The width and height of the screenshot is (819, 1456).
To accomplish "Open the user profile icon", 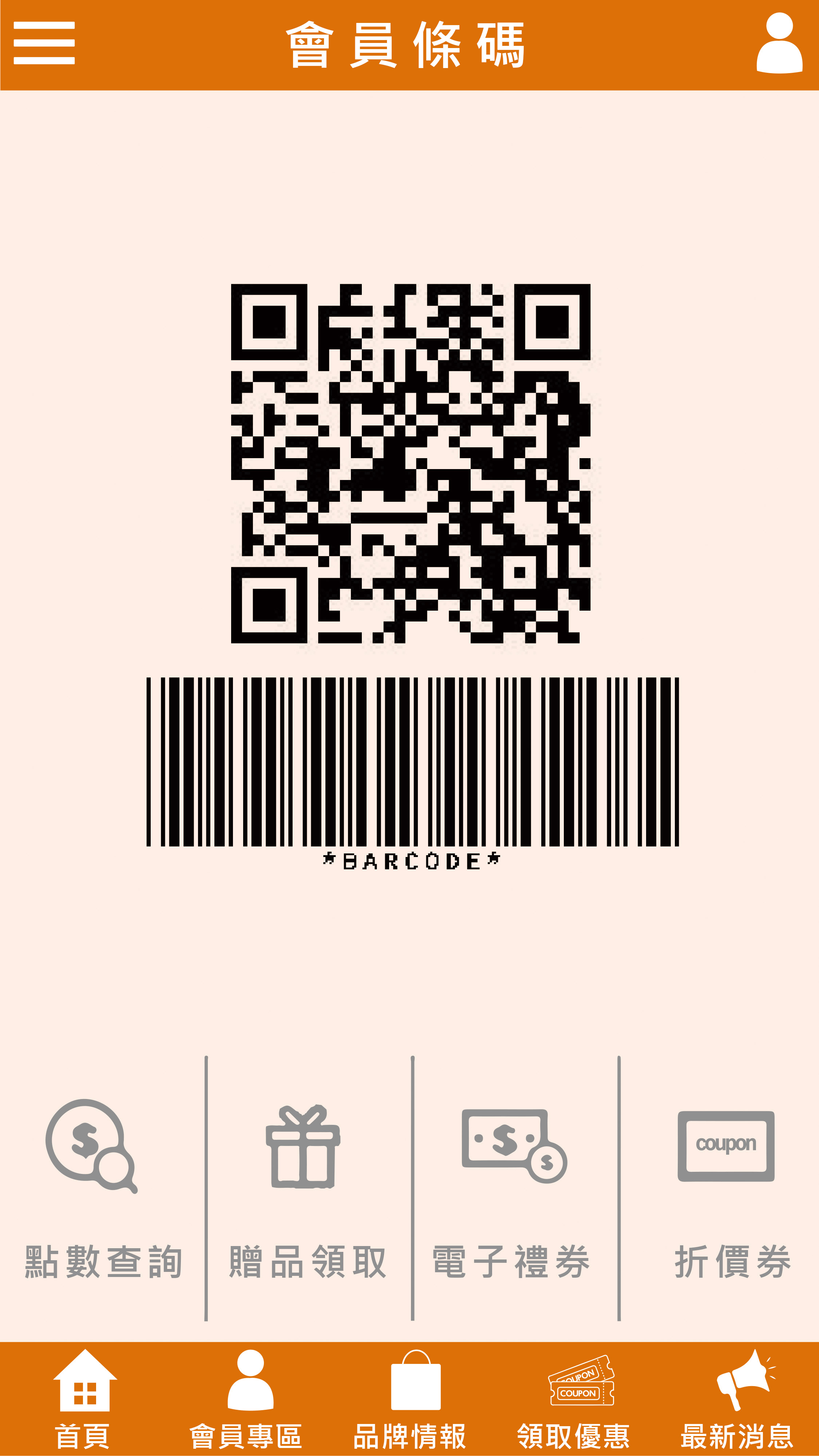I will 779,43.
